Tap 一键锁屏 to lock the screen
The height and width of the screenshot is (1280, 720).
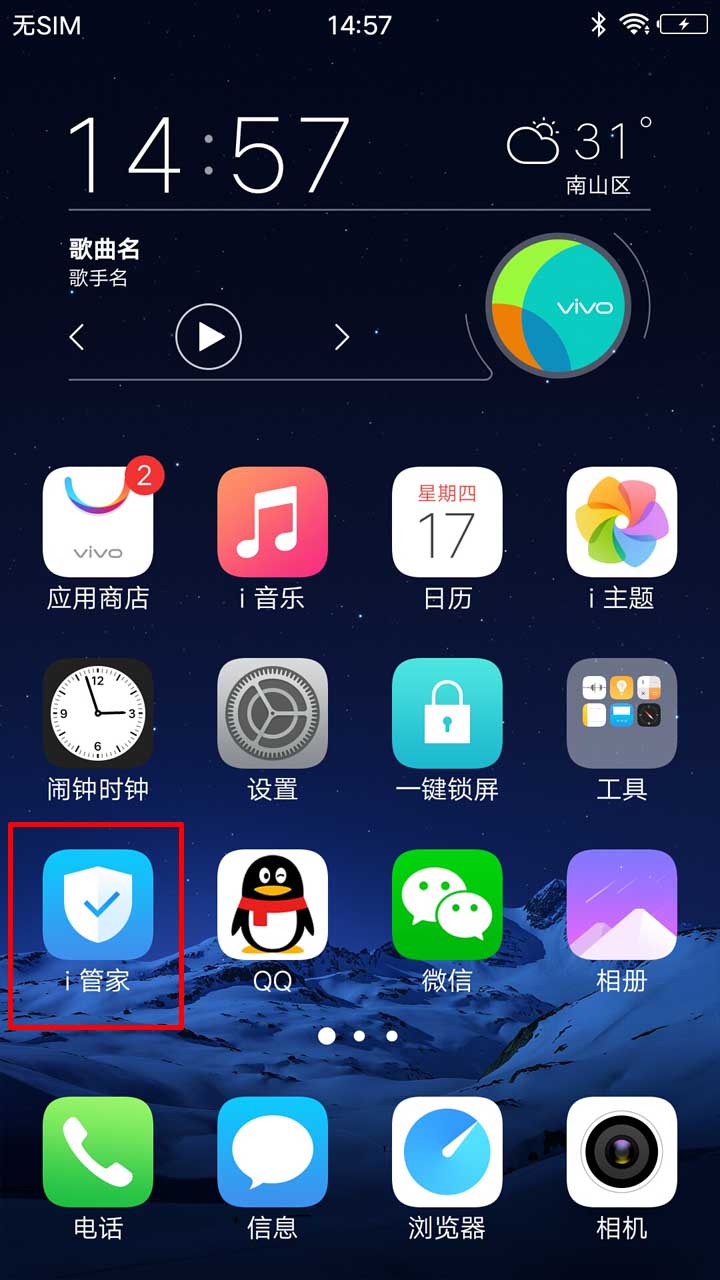point(447,713)
